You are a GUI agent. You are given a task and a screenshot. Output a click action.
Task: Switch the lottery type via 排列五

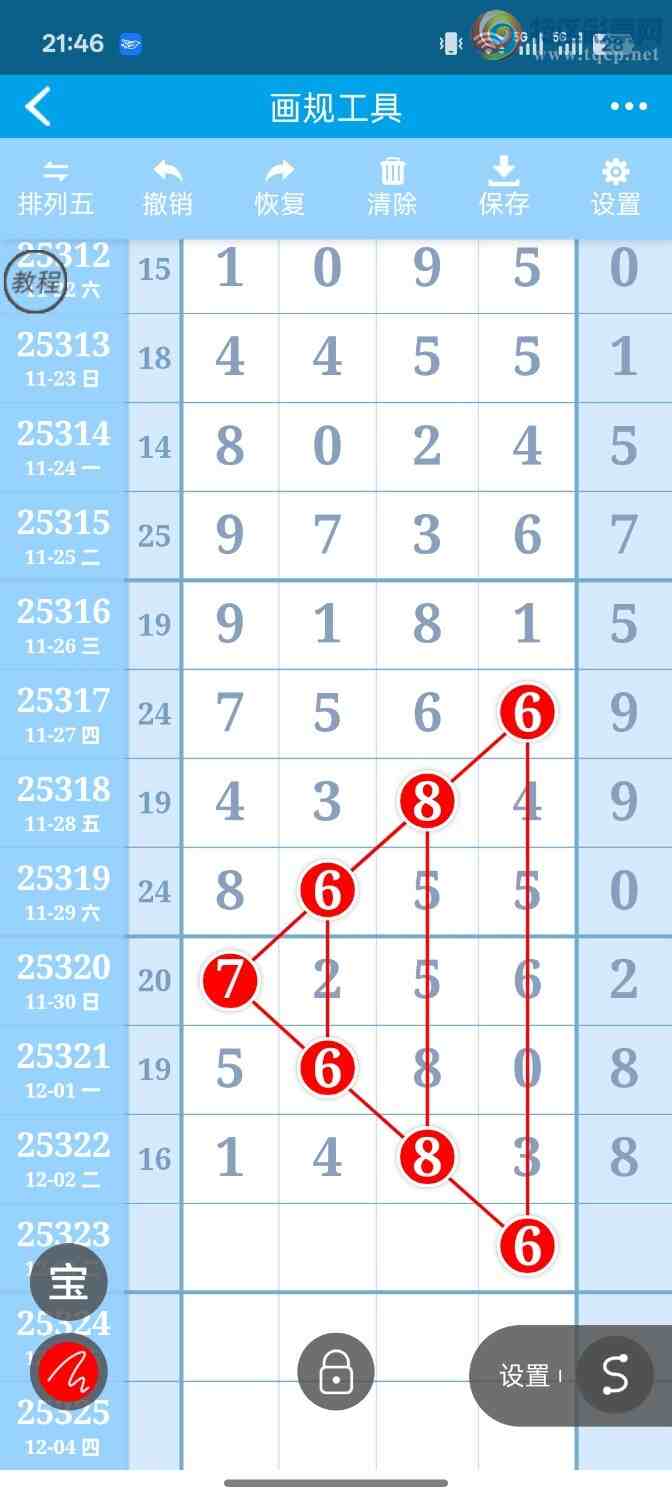click(56, 188)
